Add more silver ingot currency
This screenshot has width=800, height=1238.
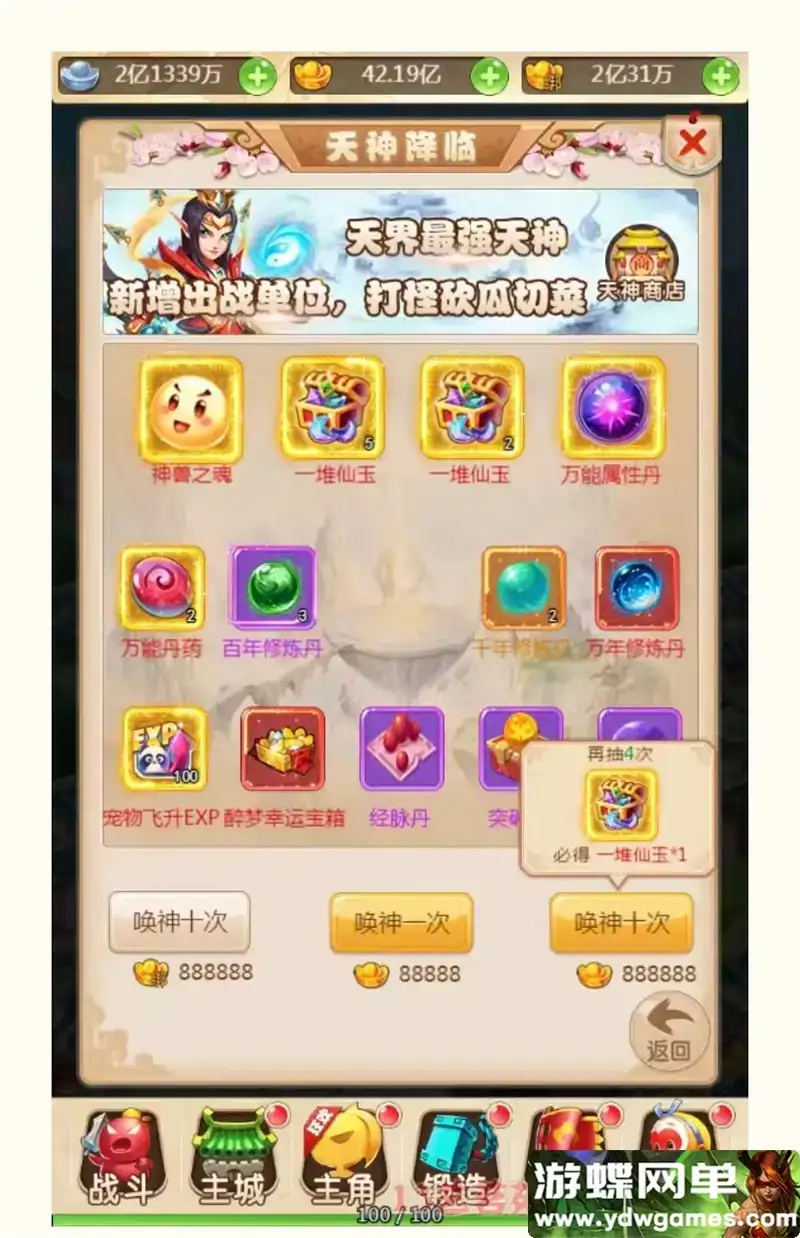tap(257, 75)
